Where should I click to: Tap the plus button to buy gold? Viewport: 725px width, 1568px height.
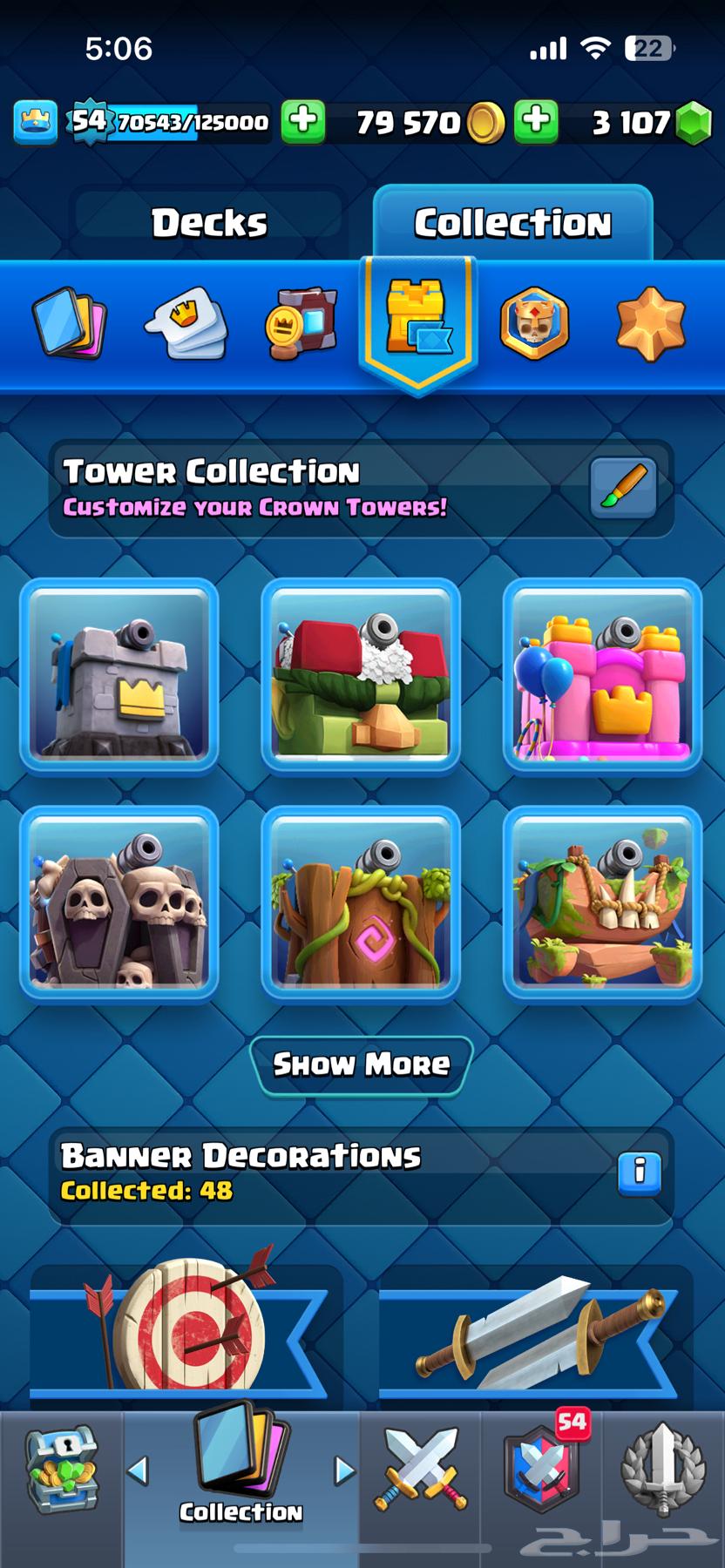point(536,122)
